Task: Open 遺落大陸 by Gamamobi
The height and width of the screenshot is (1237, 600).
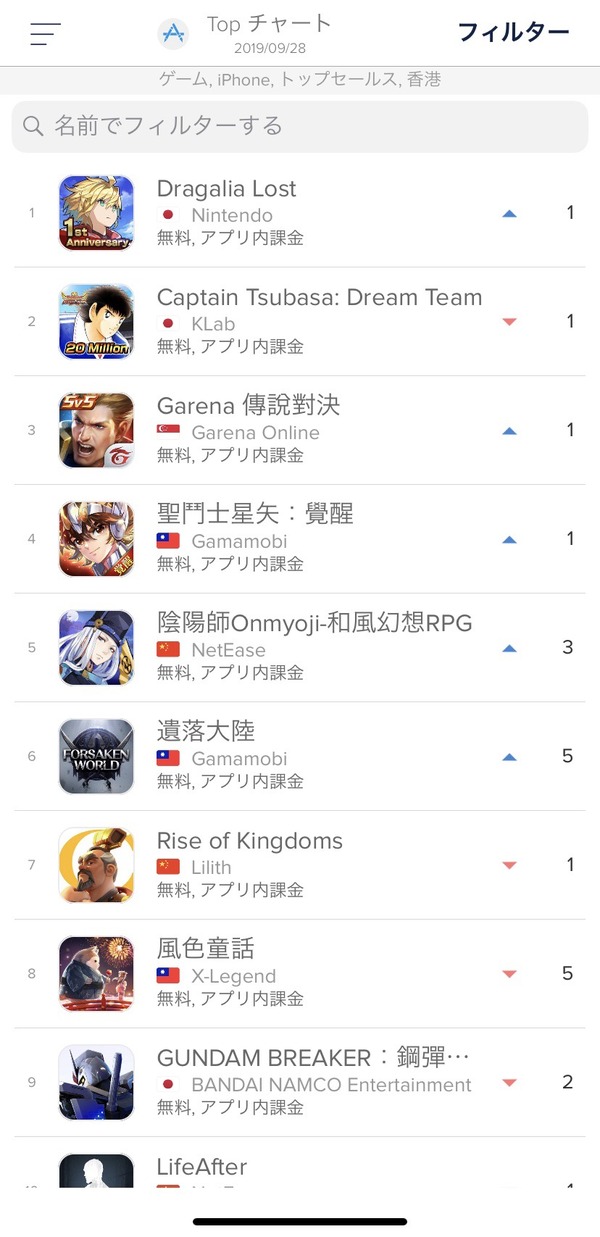Action: (300, 757)
